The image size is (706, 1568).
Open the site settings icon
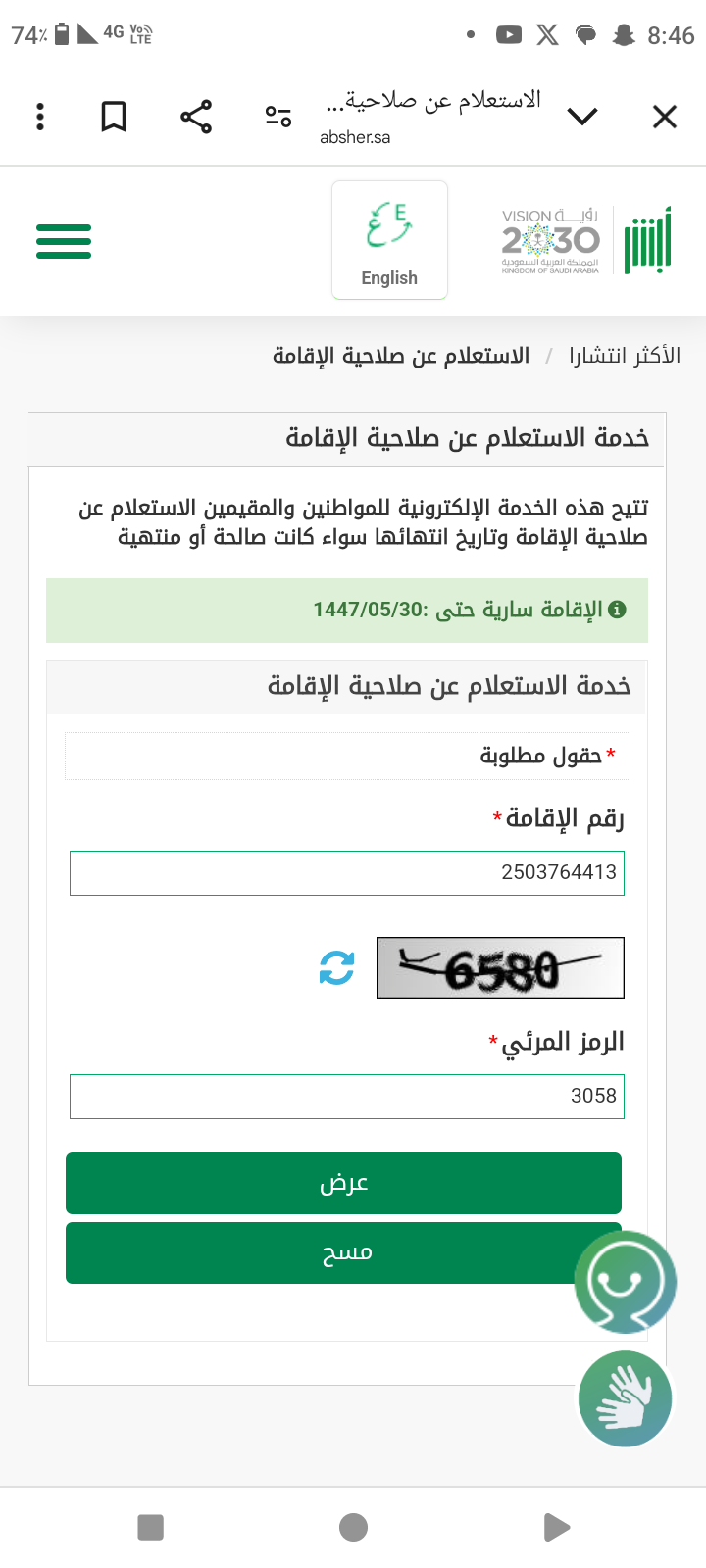click(x=278, y=117)
